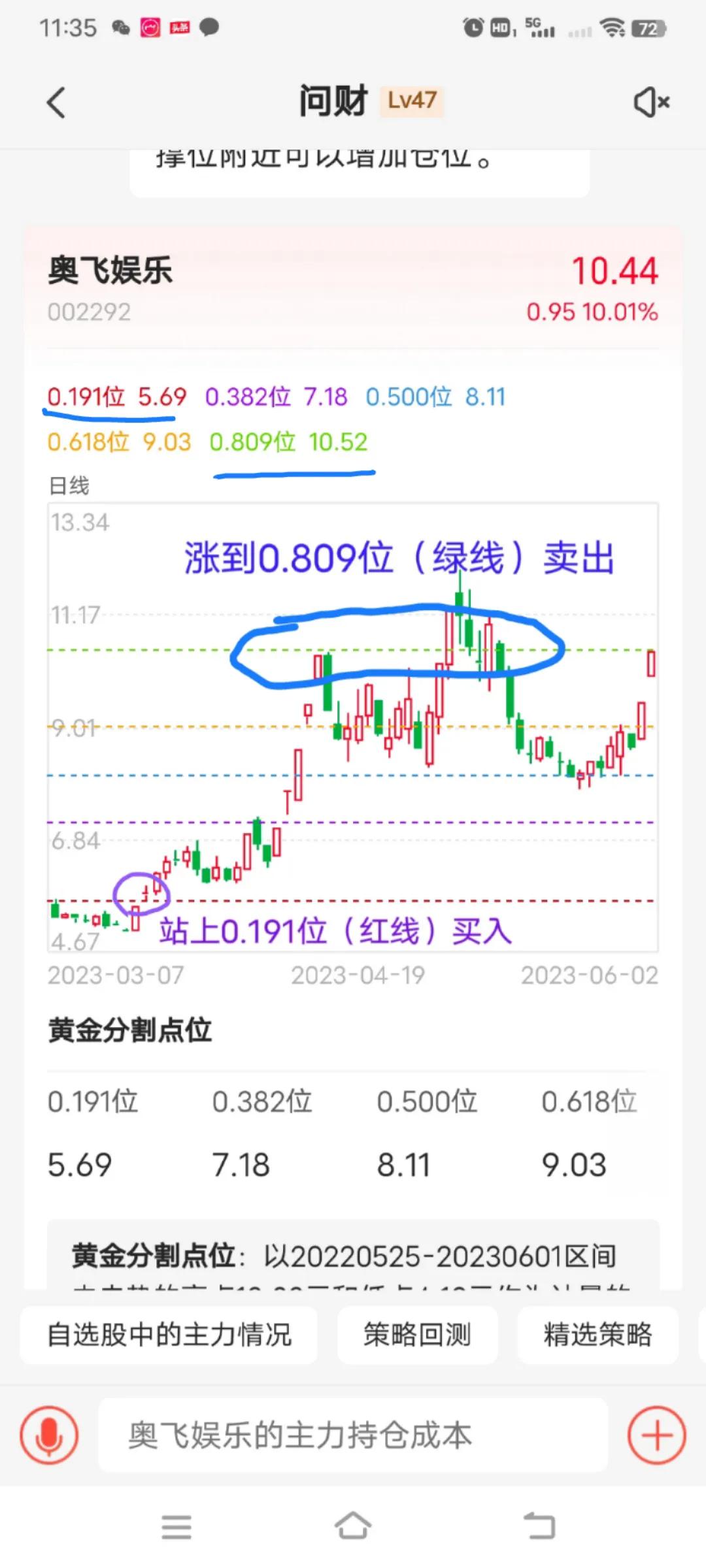Open the recent apps menu icon
The image size is (706, 1568).
[175, 1526]
